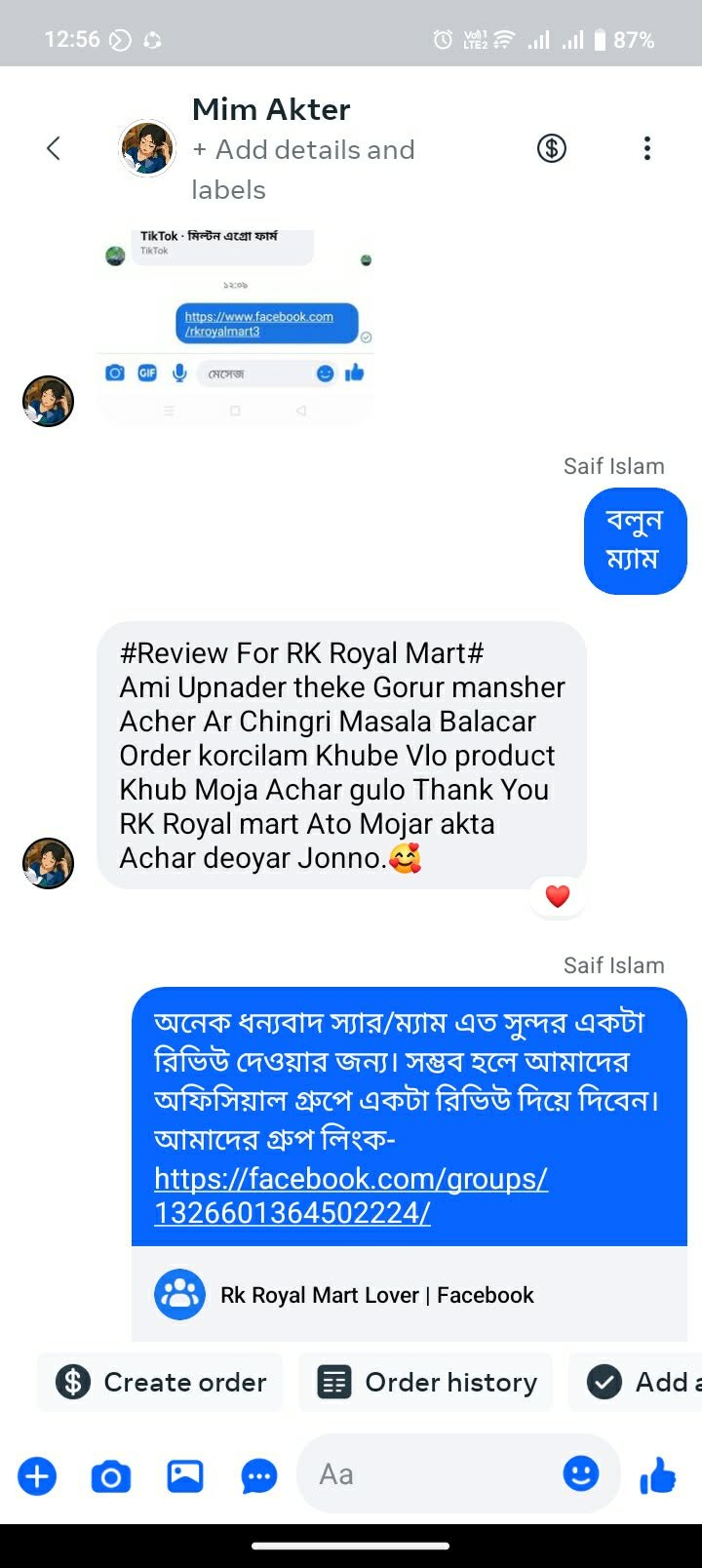Go back from Mim Akter chat
The width and height of the screenshot is (702, 1568).
pos(54,148)
